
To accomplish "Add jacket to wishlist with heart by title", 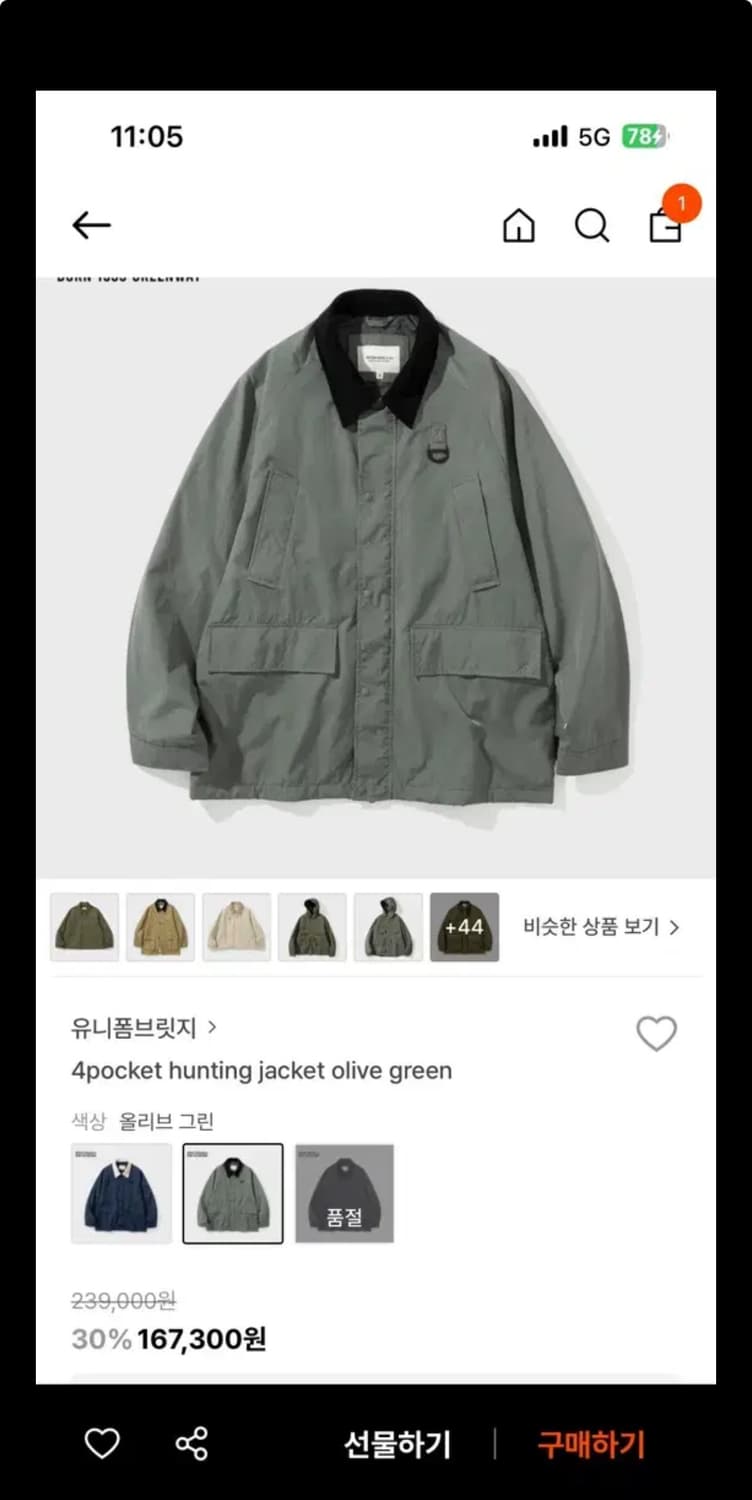I will [656, 1033].
